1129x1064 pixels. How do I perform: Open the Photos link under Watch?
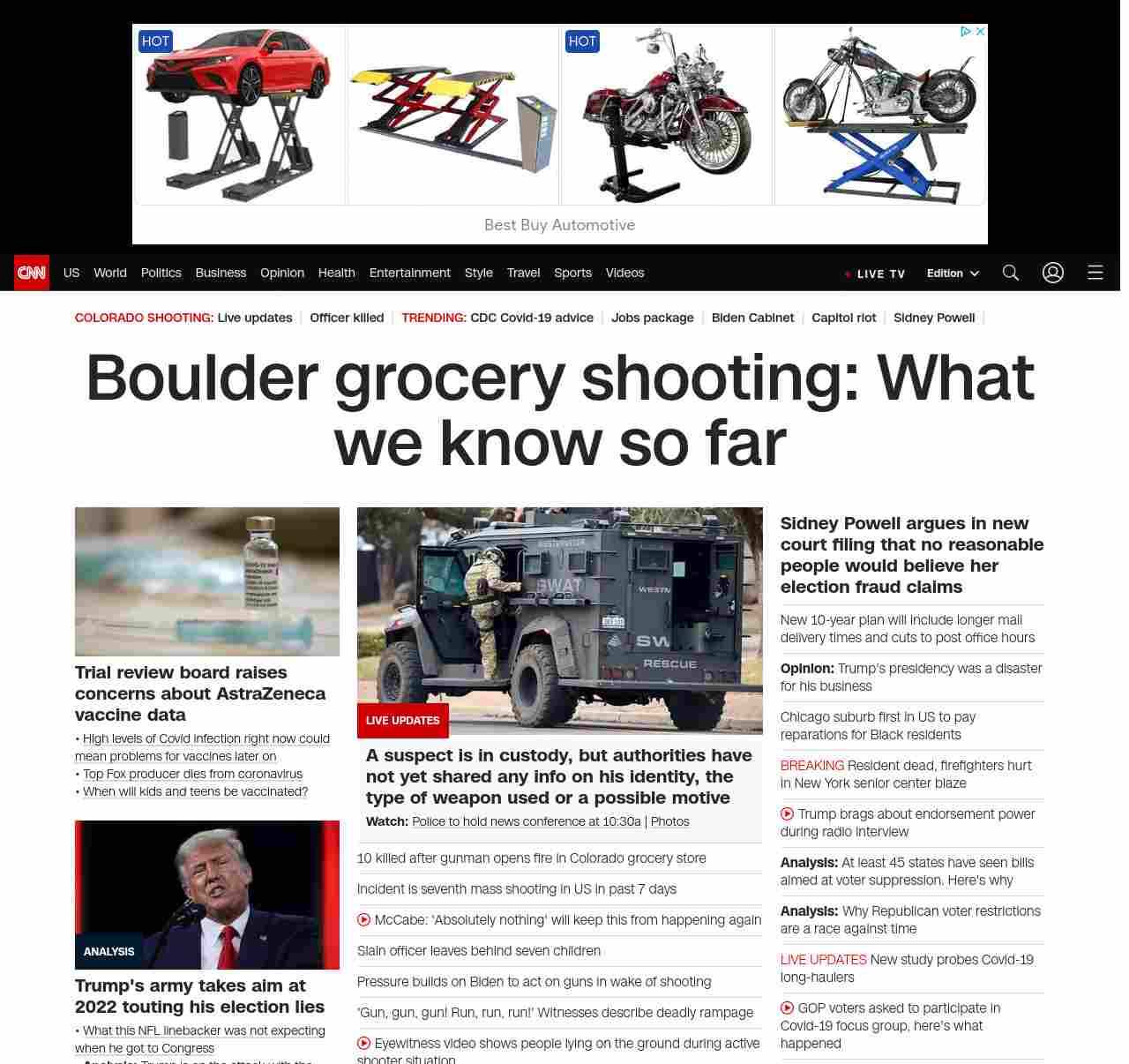click(669, 821)
